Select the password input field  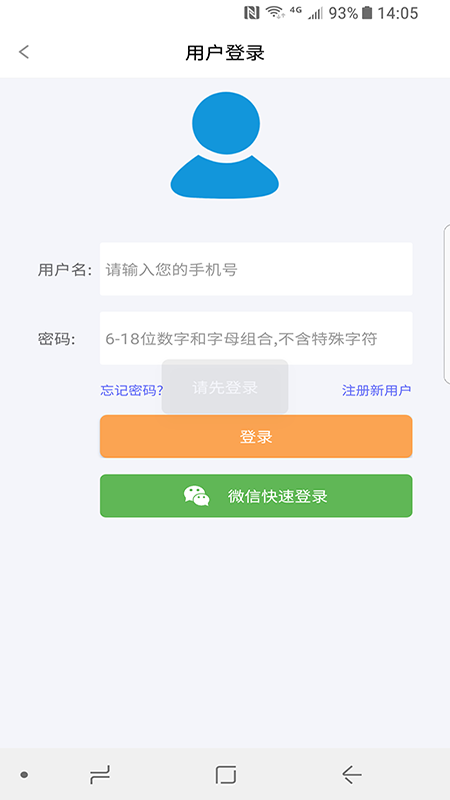pos(256,338)
